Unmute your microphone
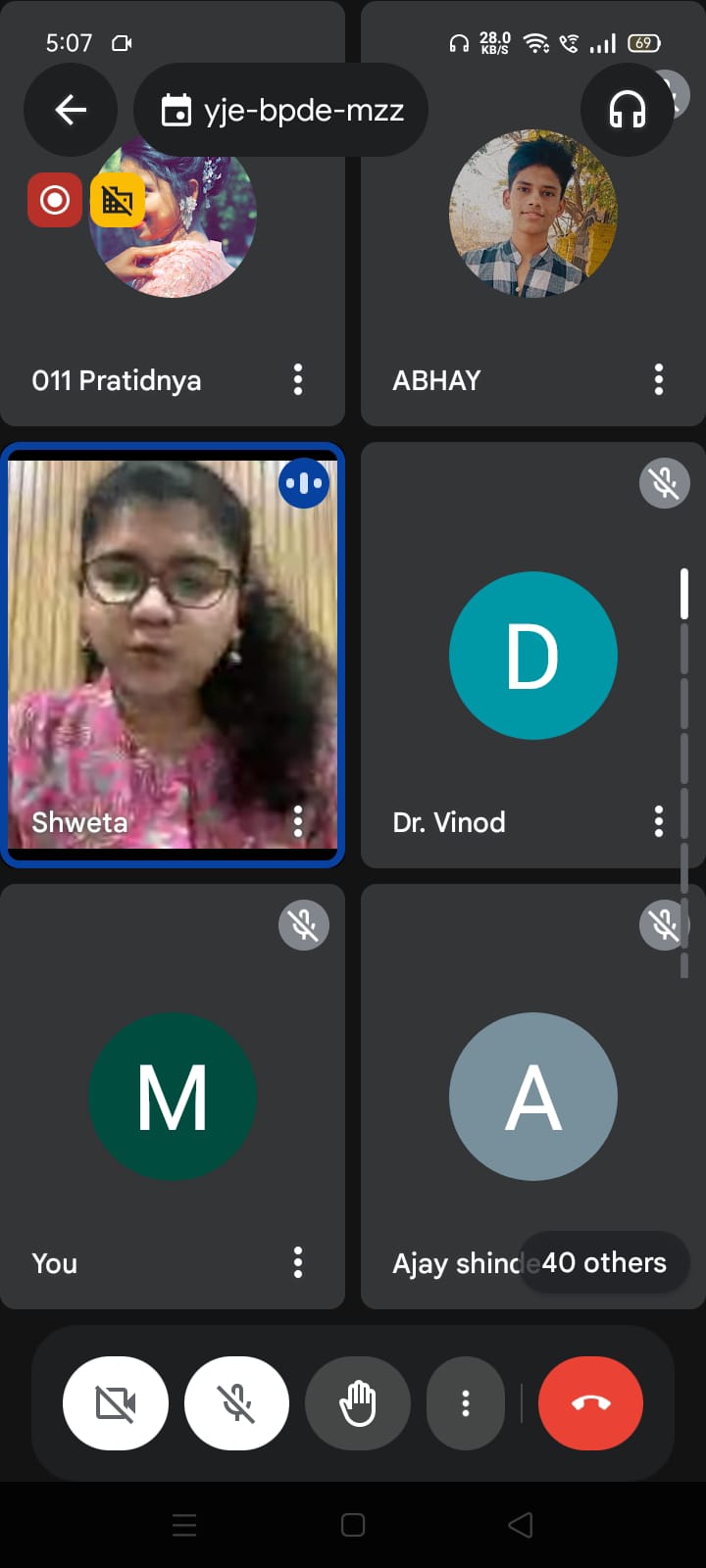The width and height of the screenshot is (706, 1568). [236, 1403]
